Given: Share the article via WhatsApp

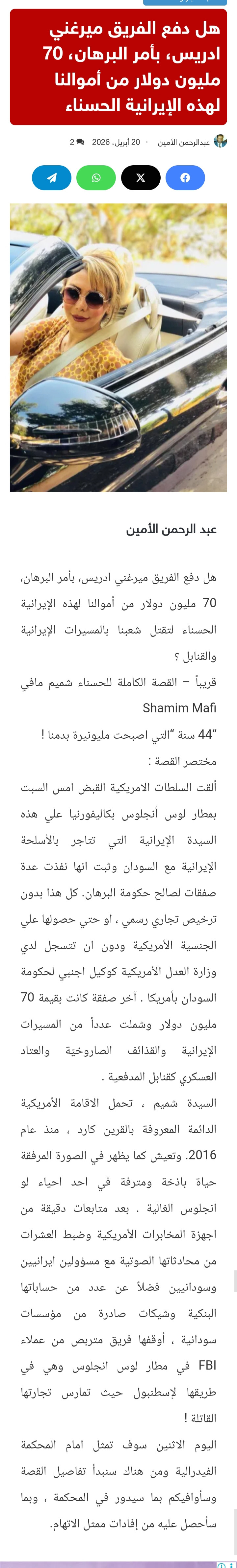Looking at the screenshot, I should 96,178.
